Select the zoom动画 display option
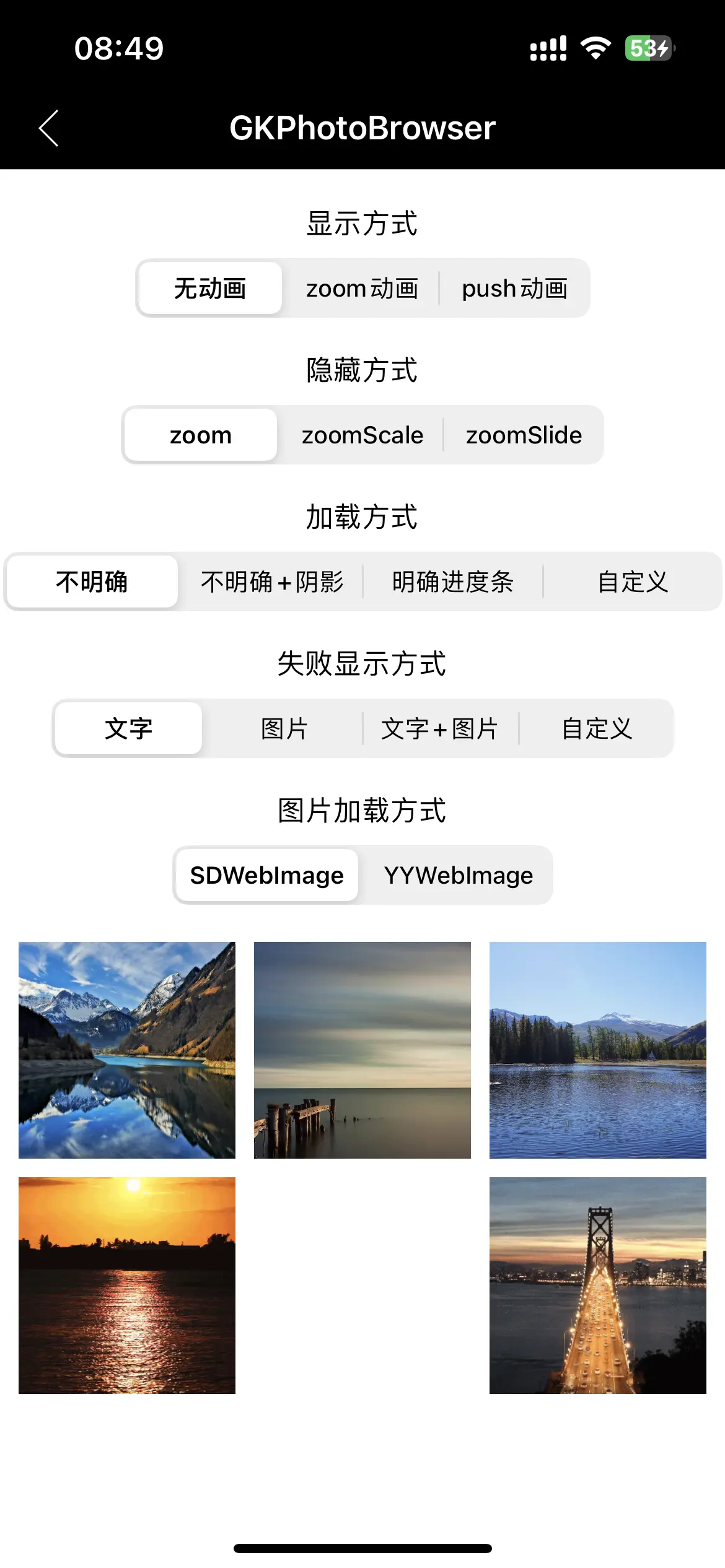 [x=362, y=289]
